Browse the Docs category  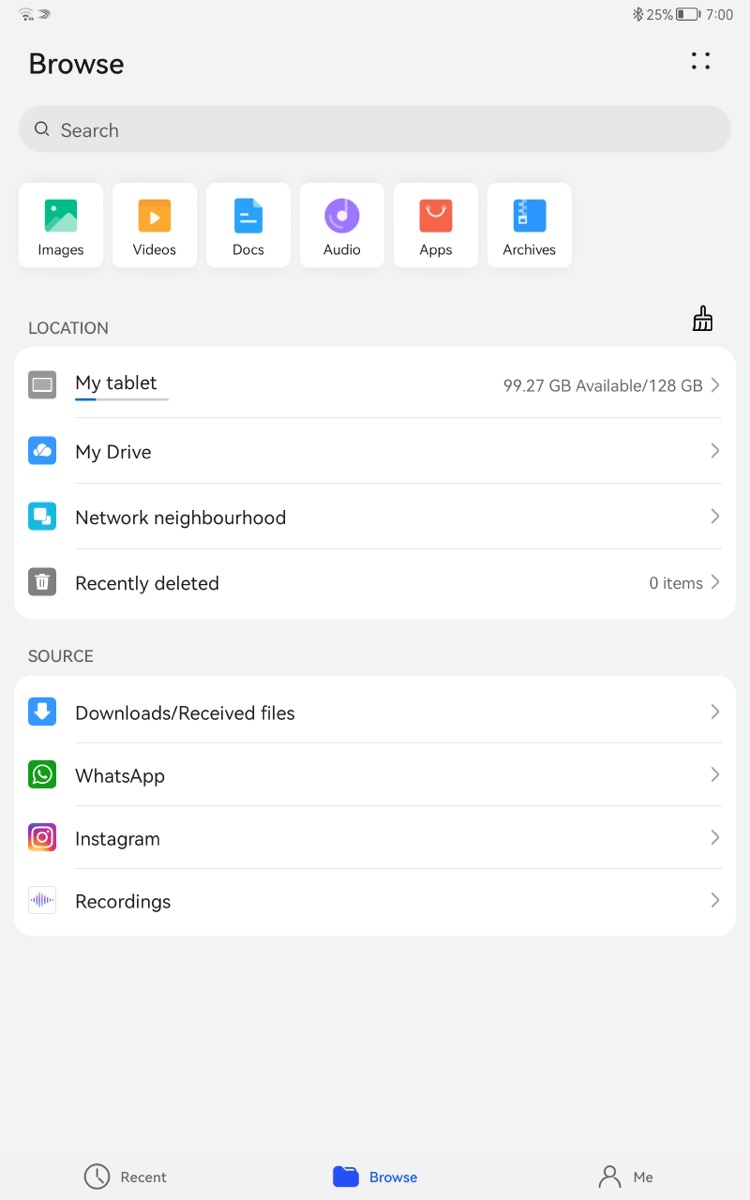[x=248, y=225]
